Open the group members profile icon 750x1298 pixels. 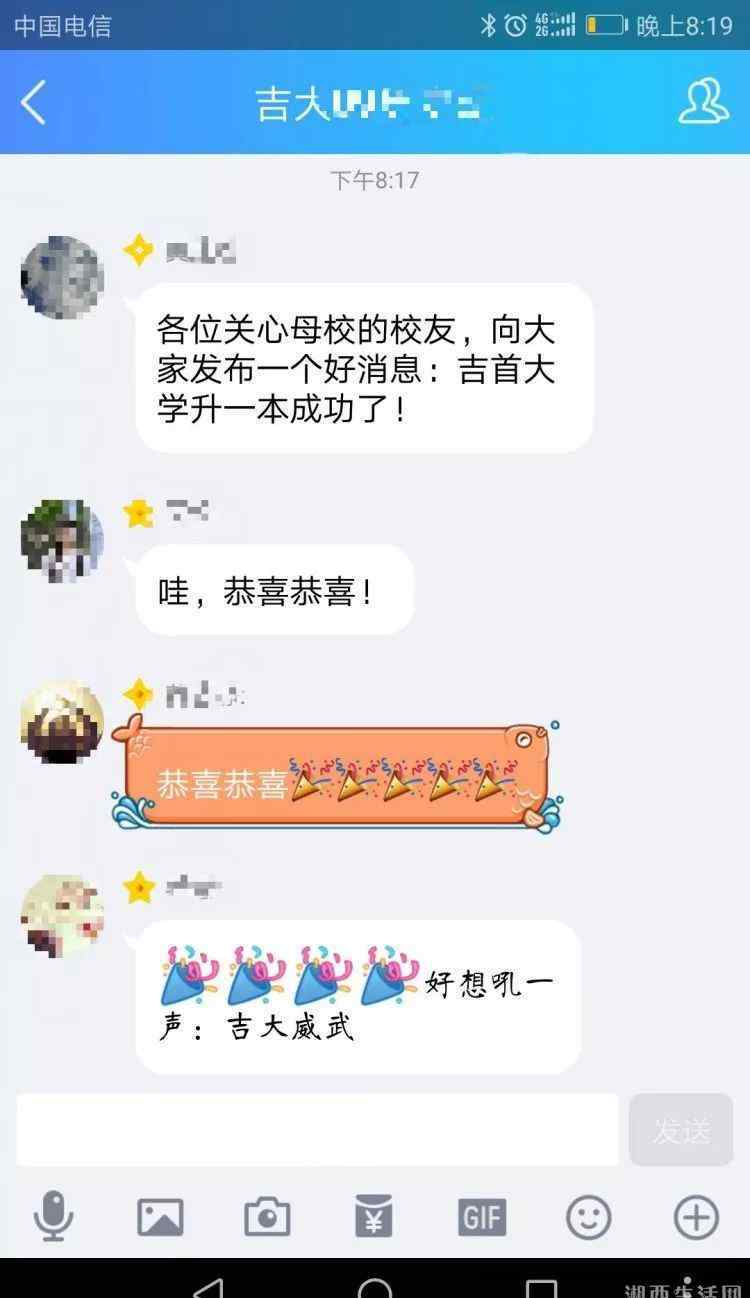click(x=703, y=101)
